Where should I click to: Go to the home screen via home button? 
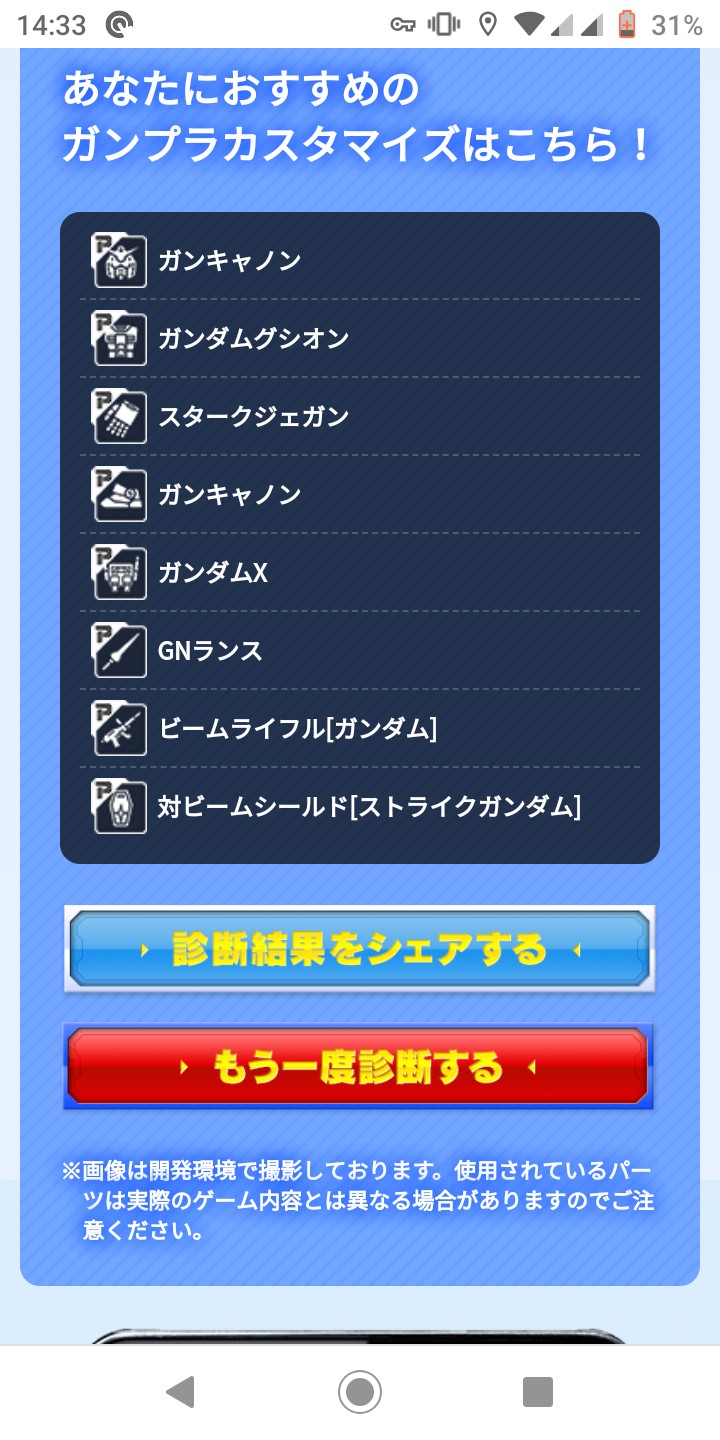point(360,1391)
